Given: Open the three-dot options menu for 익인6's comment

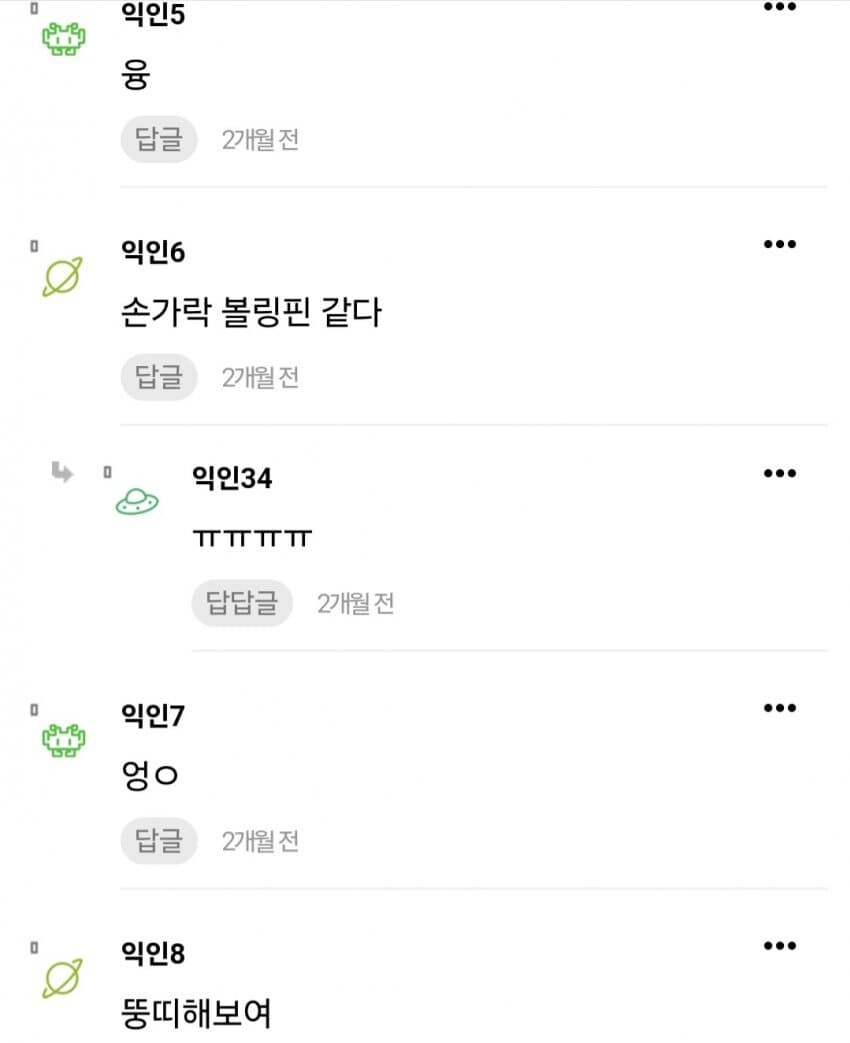Looking at the screenshot, I should 779,243.
